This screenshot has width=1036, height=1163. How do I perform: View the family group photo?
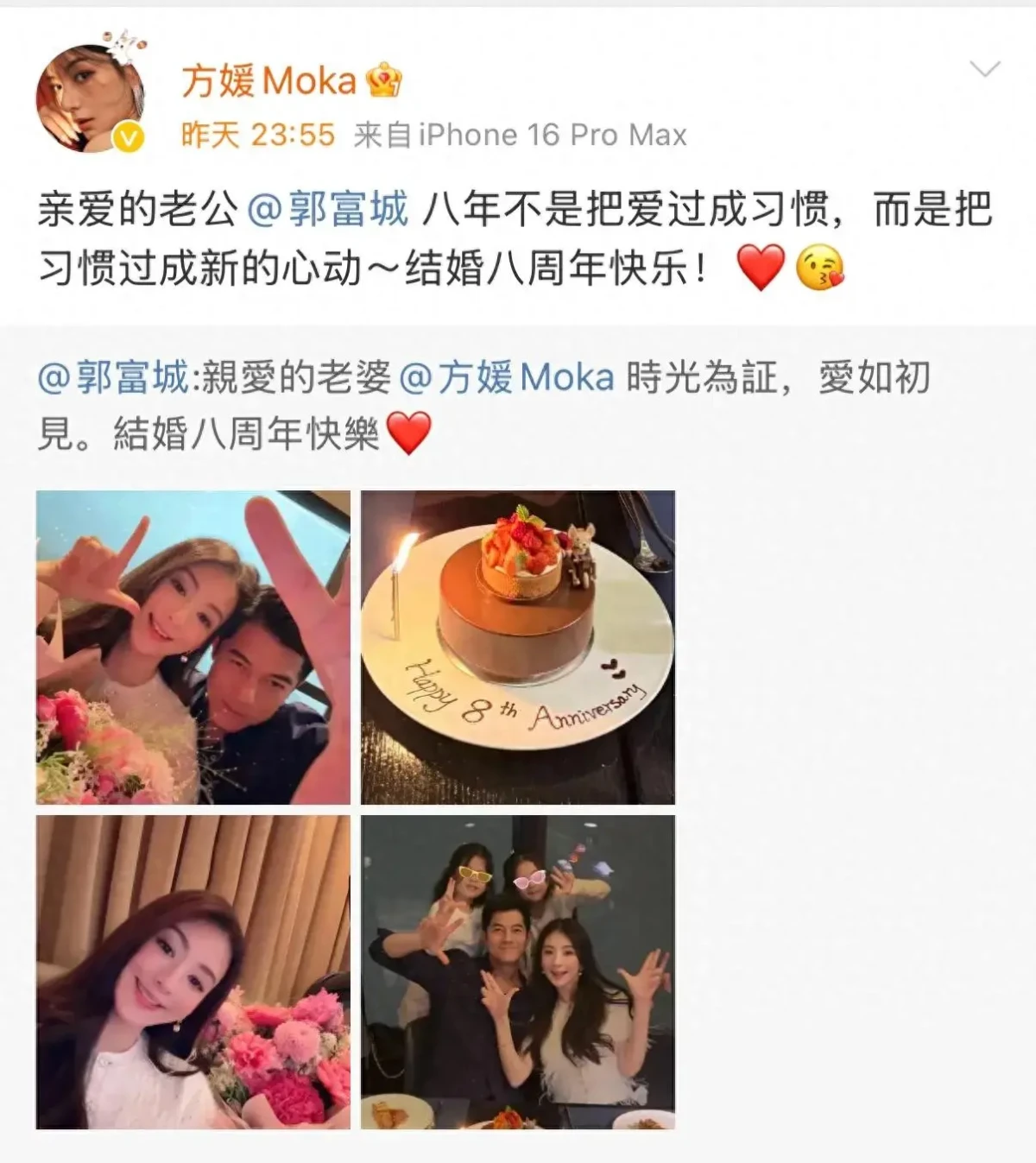point(518,972)
